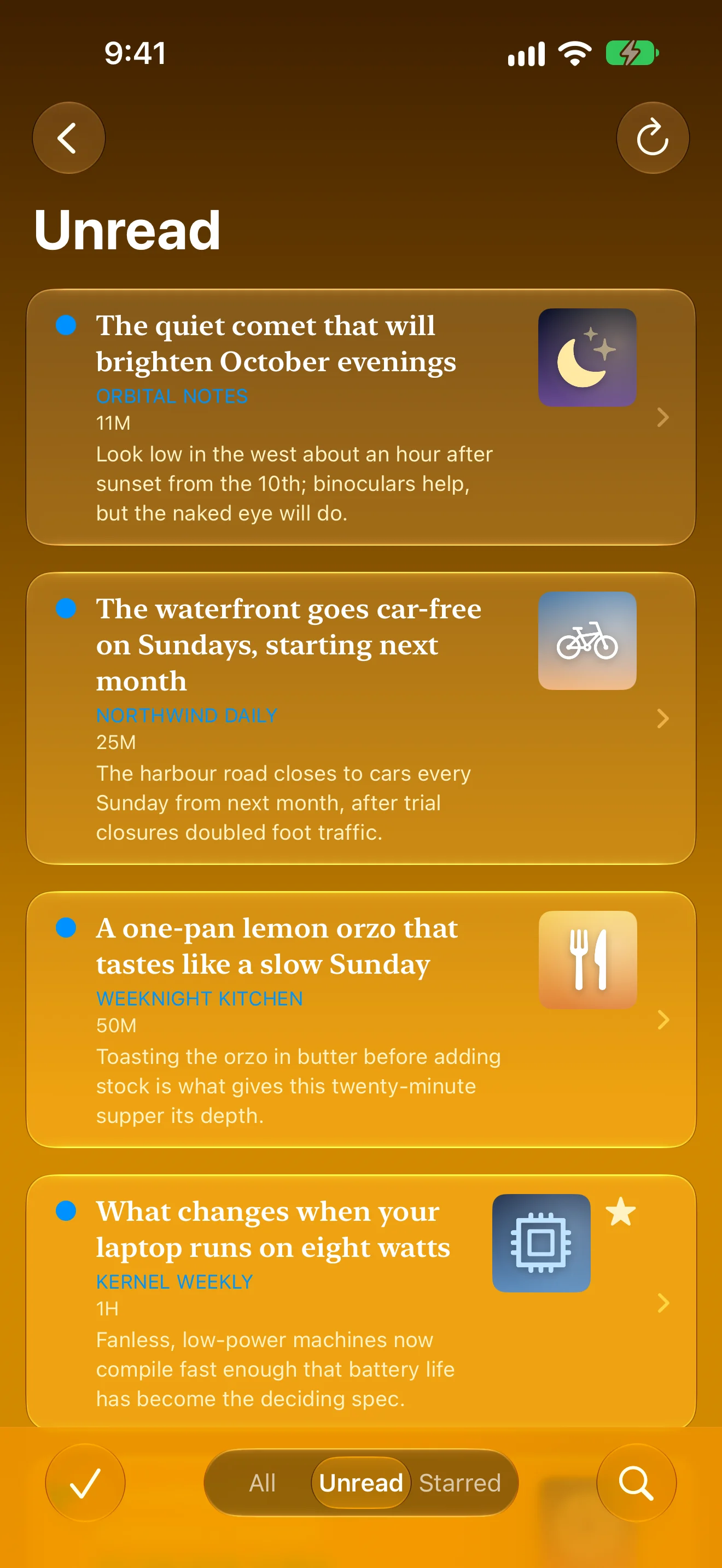Select the Unread filter tab
This screenshot has width=722, height=1568.
pos(361,1482)
